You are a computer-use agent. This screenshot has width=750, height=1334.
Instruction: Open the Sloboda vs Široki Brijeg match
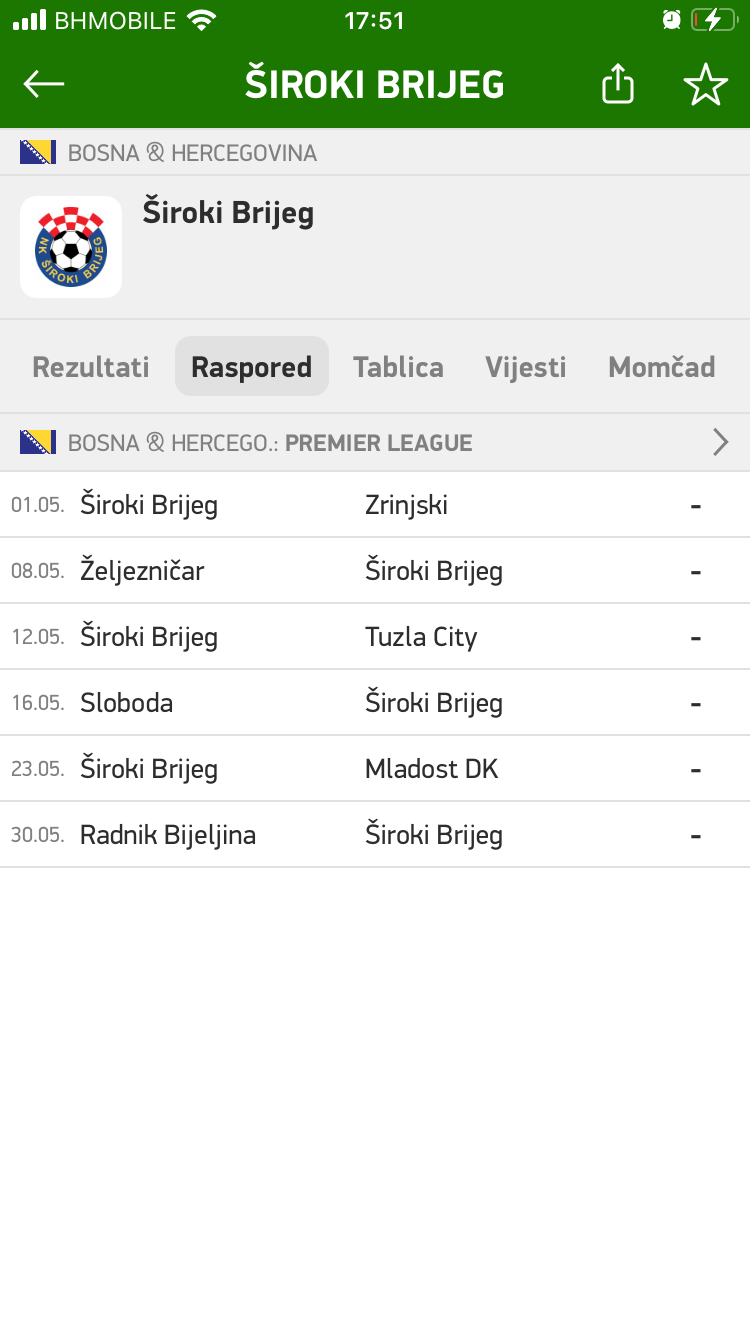click(x=375, y=703)
